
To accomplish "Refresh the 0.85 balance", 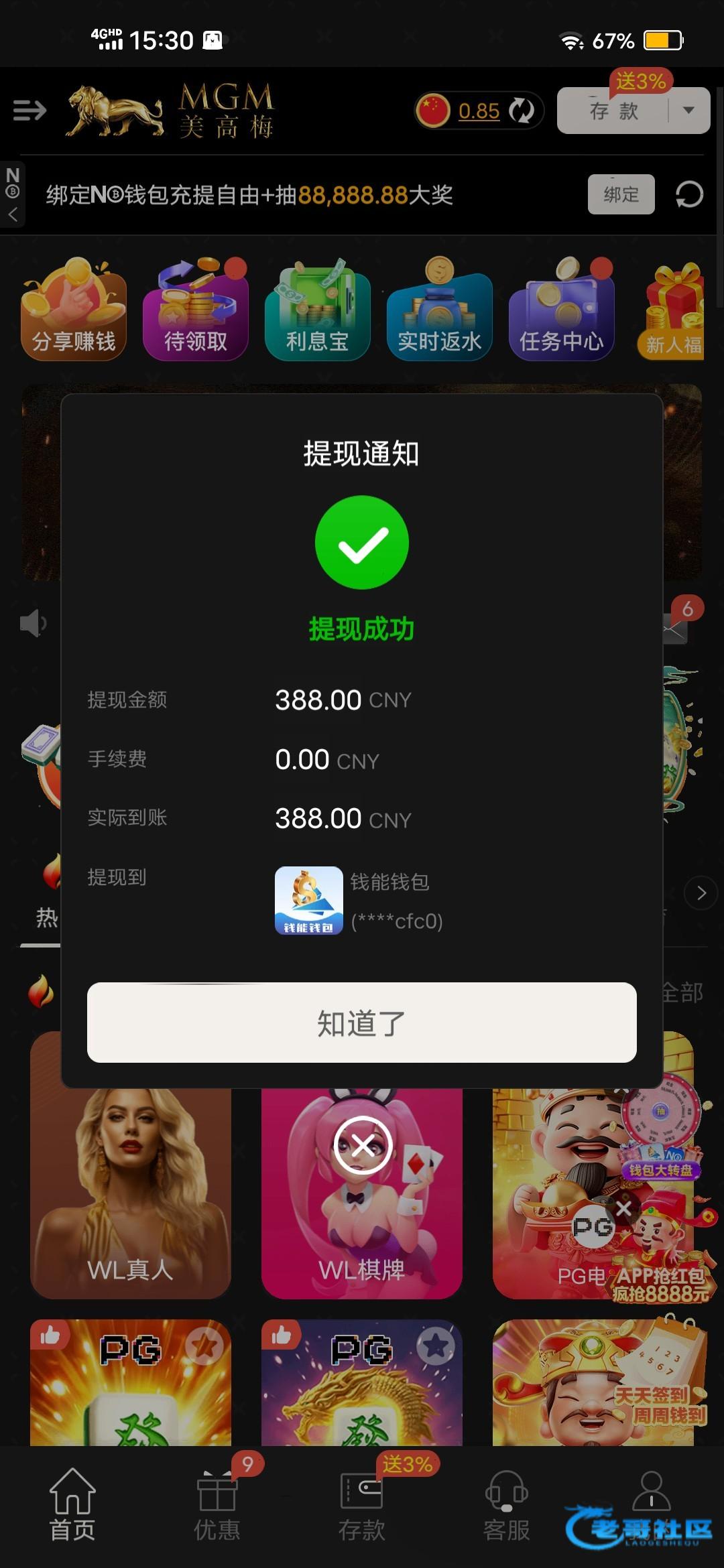I will 521,111.
